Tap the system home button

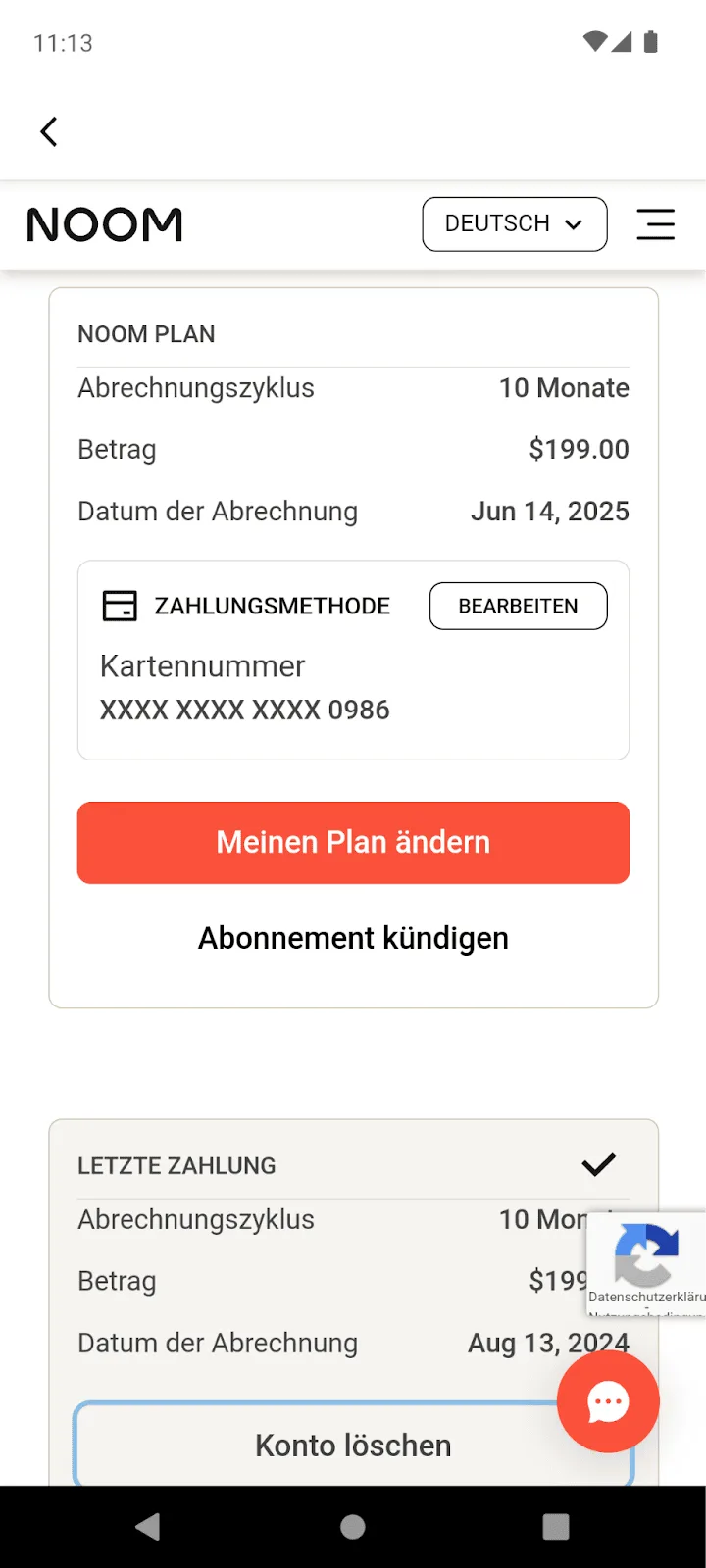pyautogui.click(x=353, y=1526)
